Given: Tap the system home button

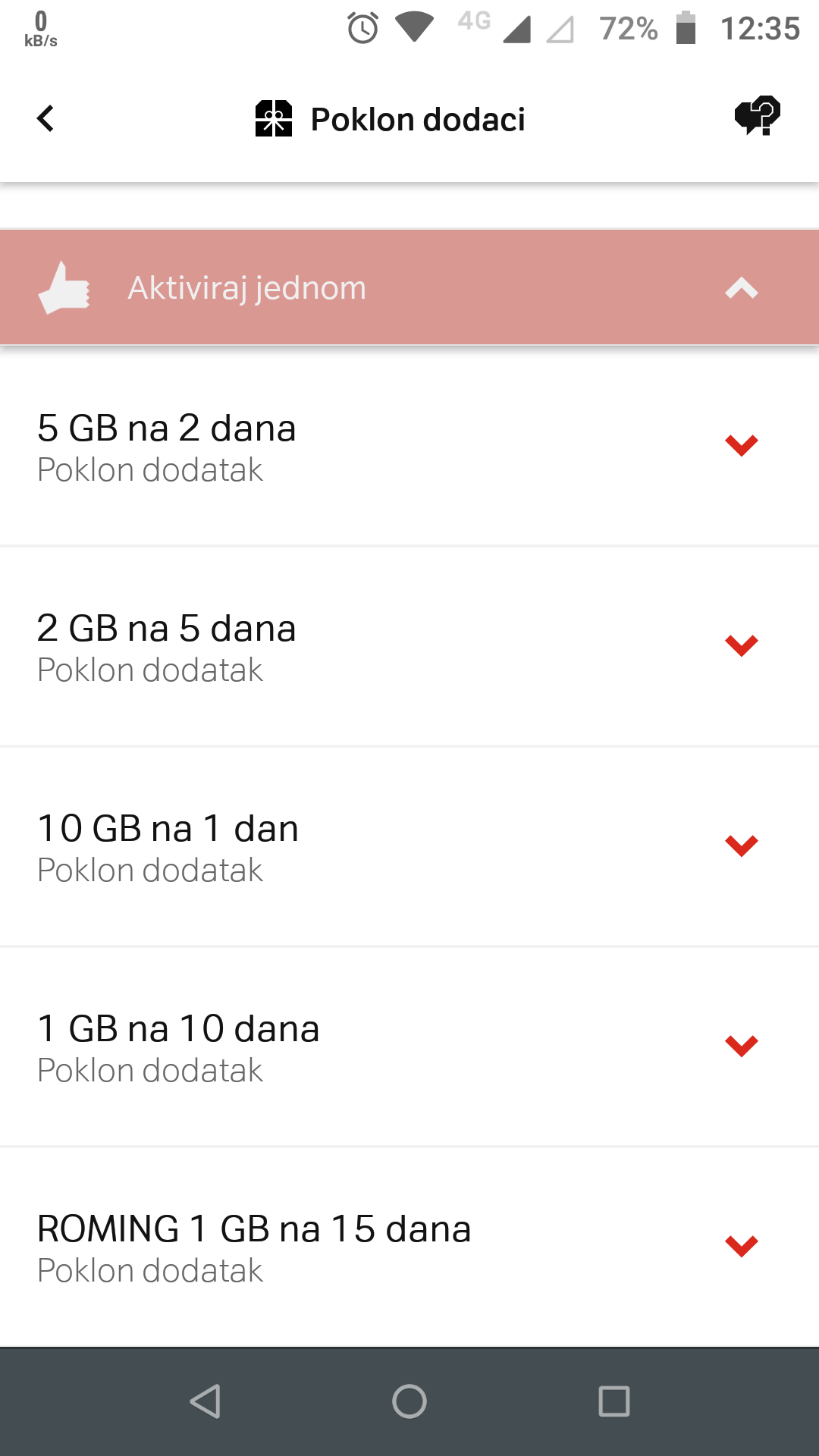Looking at the screenshot, I should pos(409,1401).
